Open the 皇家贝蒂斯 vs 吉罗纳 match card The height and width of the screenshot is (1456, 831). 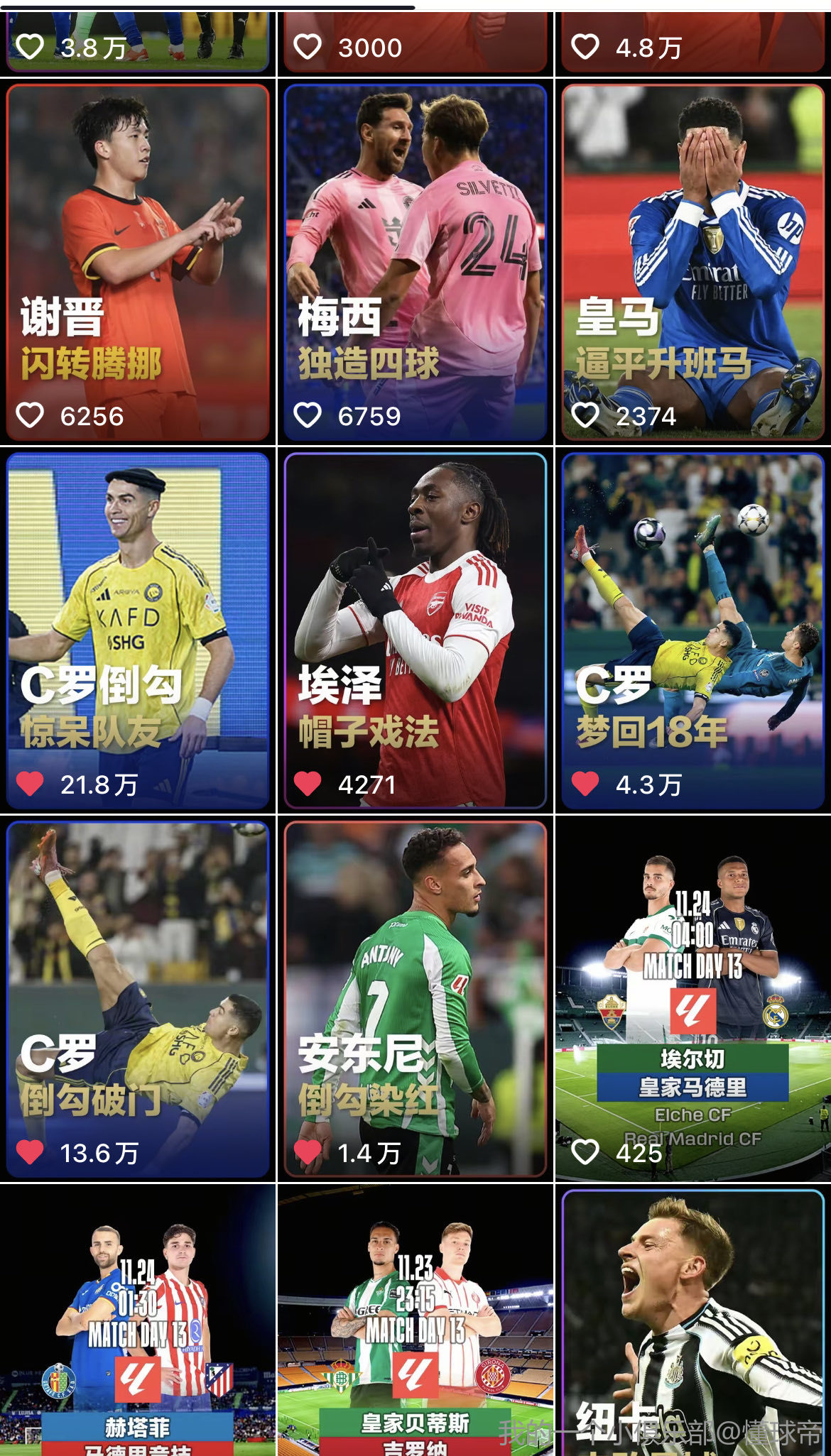click(x=415, y=1320)
